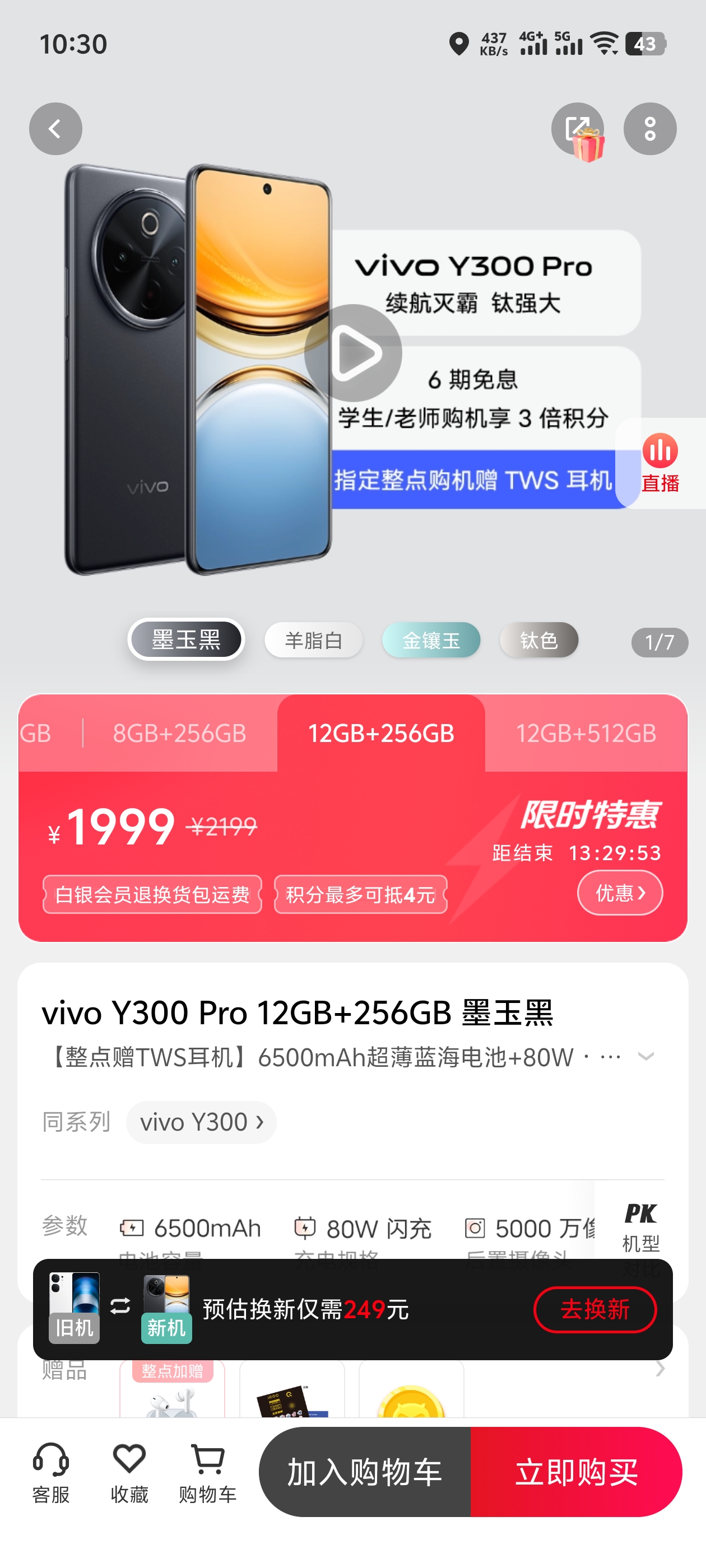The height and width of the screenshot is (1568, 706).
Task: Go back using the top-left arrow
Action: click(55, 129)
